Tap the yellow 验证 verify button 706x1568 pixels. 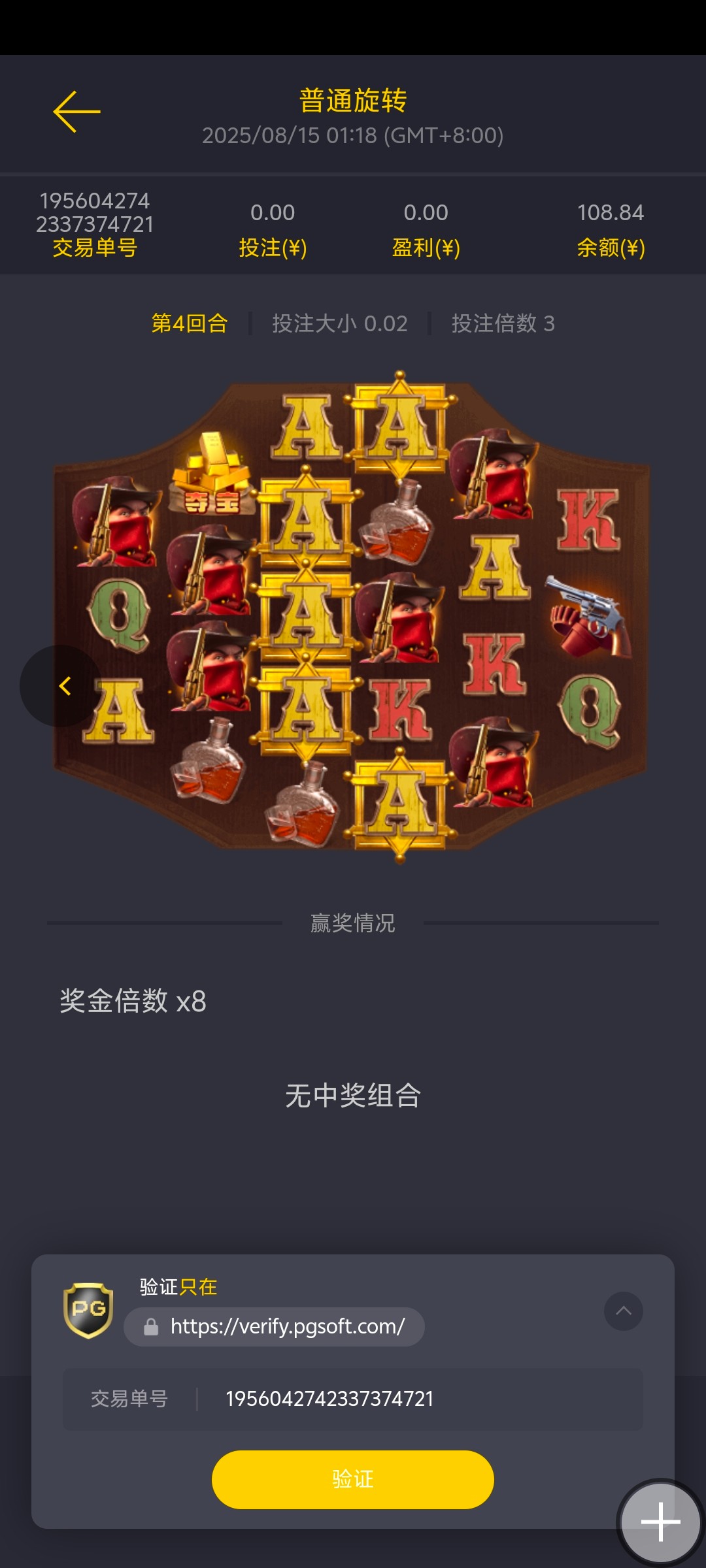(x=352, y=1479)
